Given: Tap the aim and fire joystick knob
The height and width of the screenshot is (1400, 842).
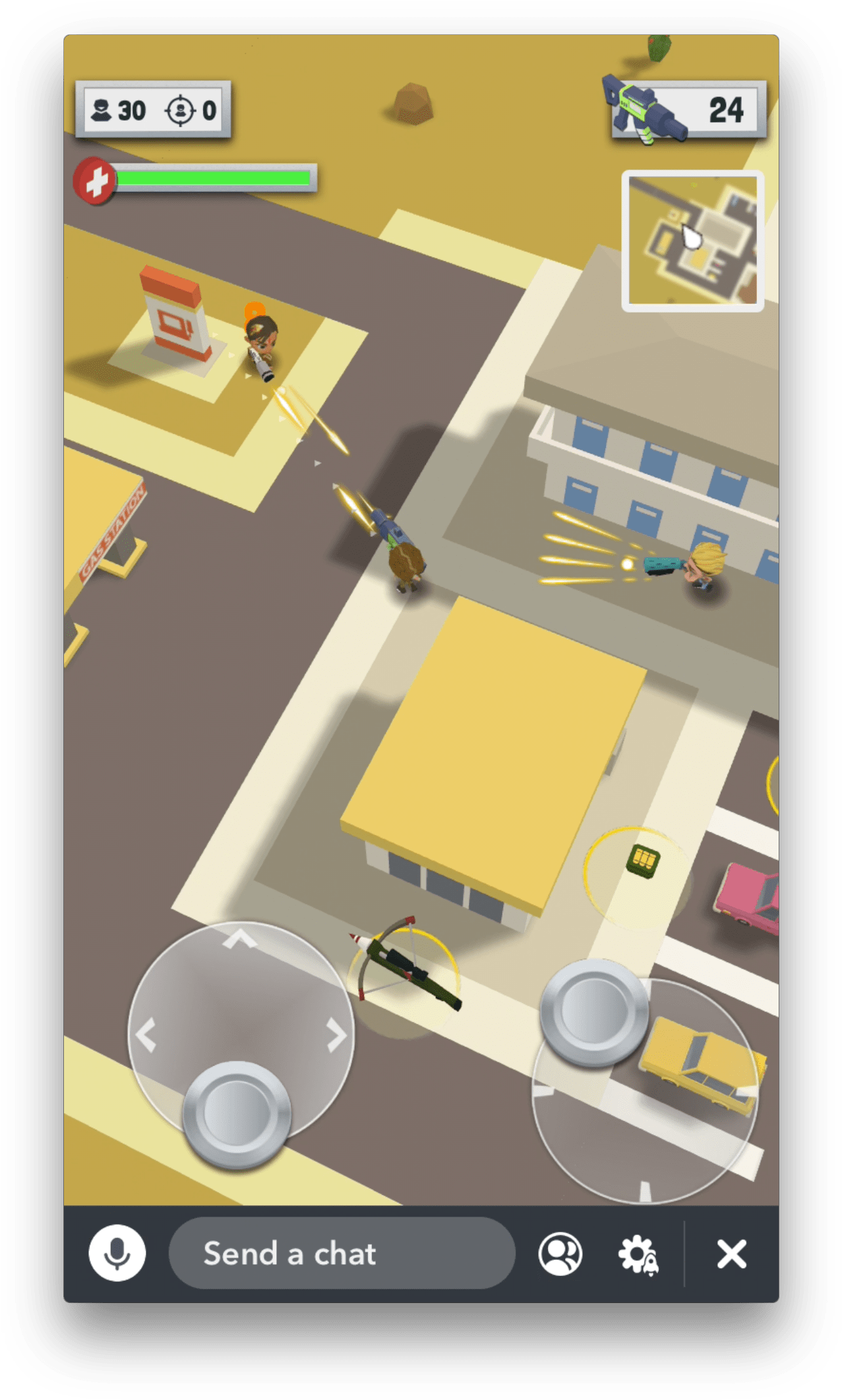Looking at the screenshot, I should tap(594, 1011).
